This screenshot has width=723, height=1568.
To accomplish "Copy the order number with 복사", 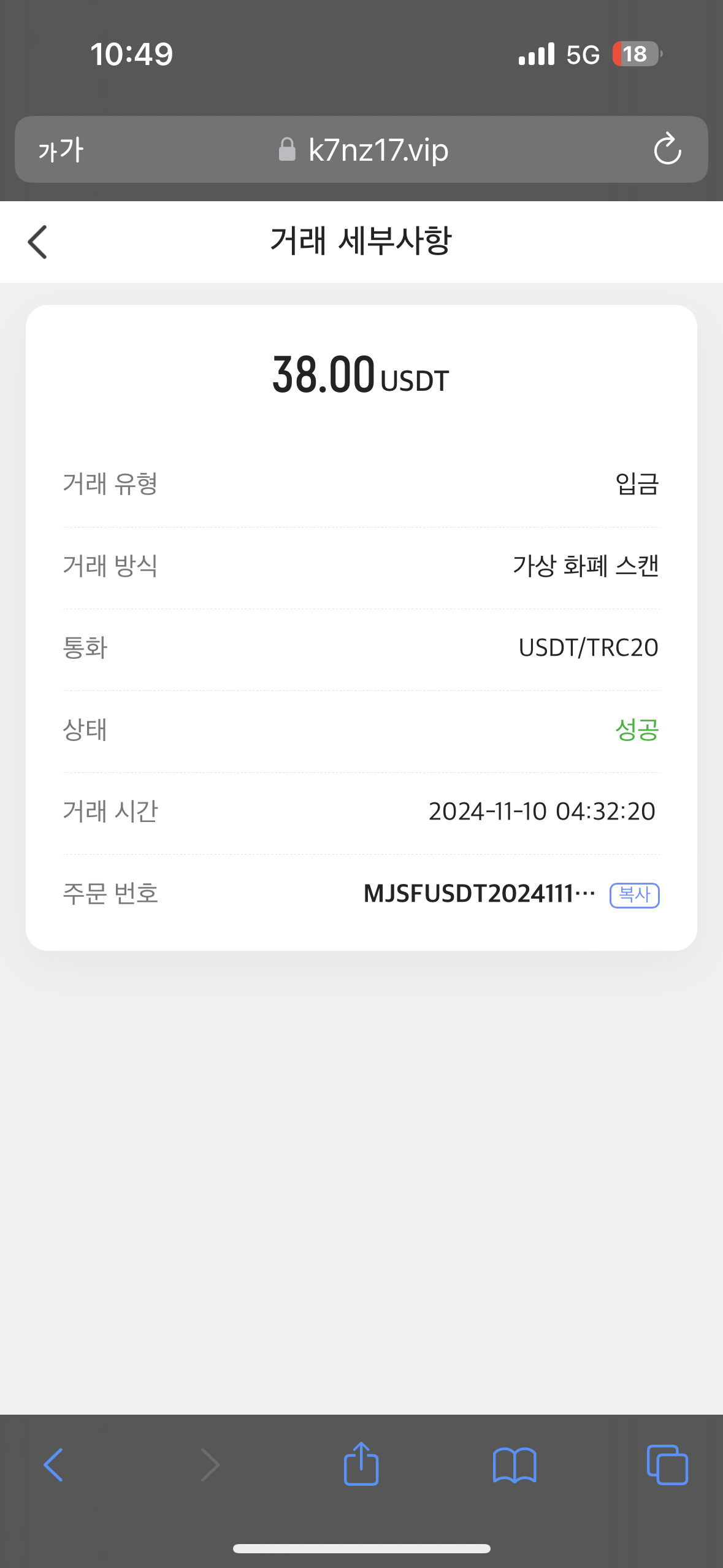I will pyautogui.click(x=634, y=895).
